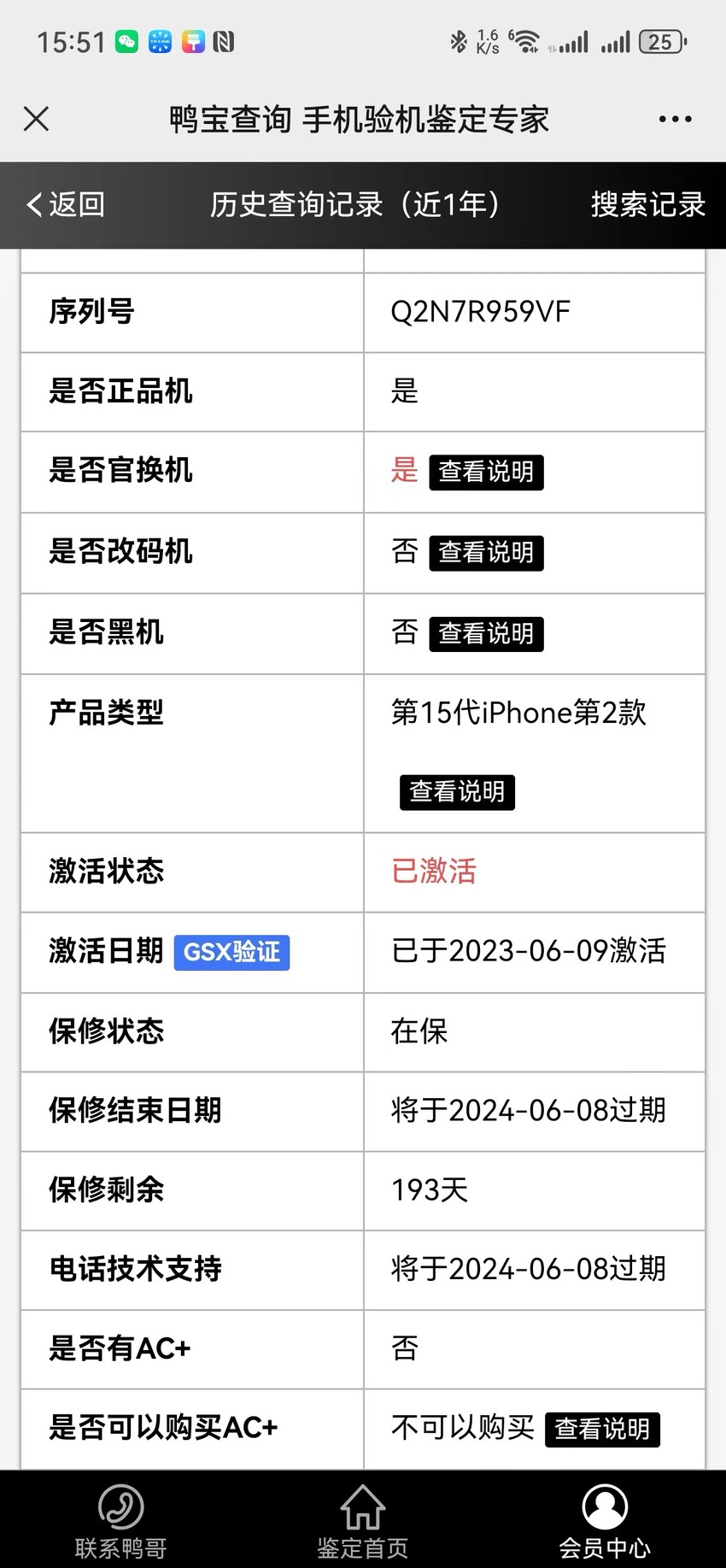726x1568 pixels.
Task: Open 搜索记录 to search records
Action: (x=647, y=204)
